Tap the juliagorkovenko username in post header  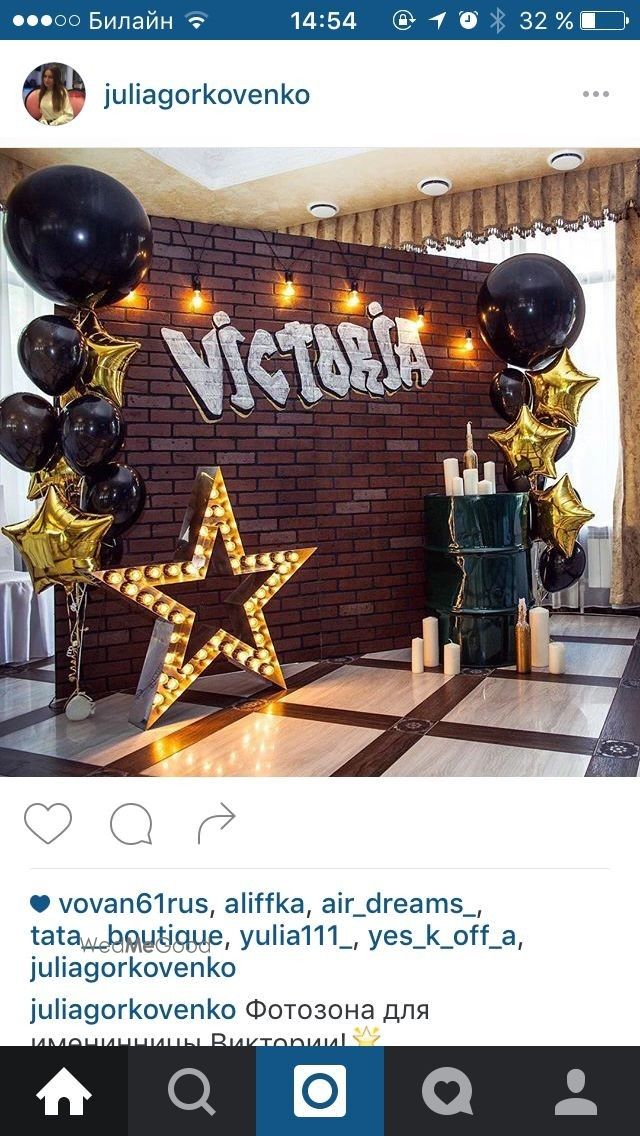(x=207, y=95)
